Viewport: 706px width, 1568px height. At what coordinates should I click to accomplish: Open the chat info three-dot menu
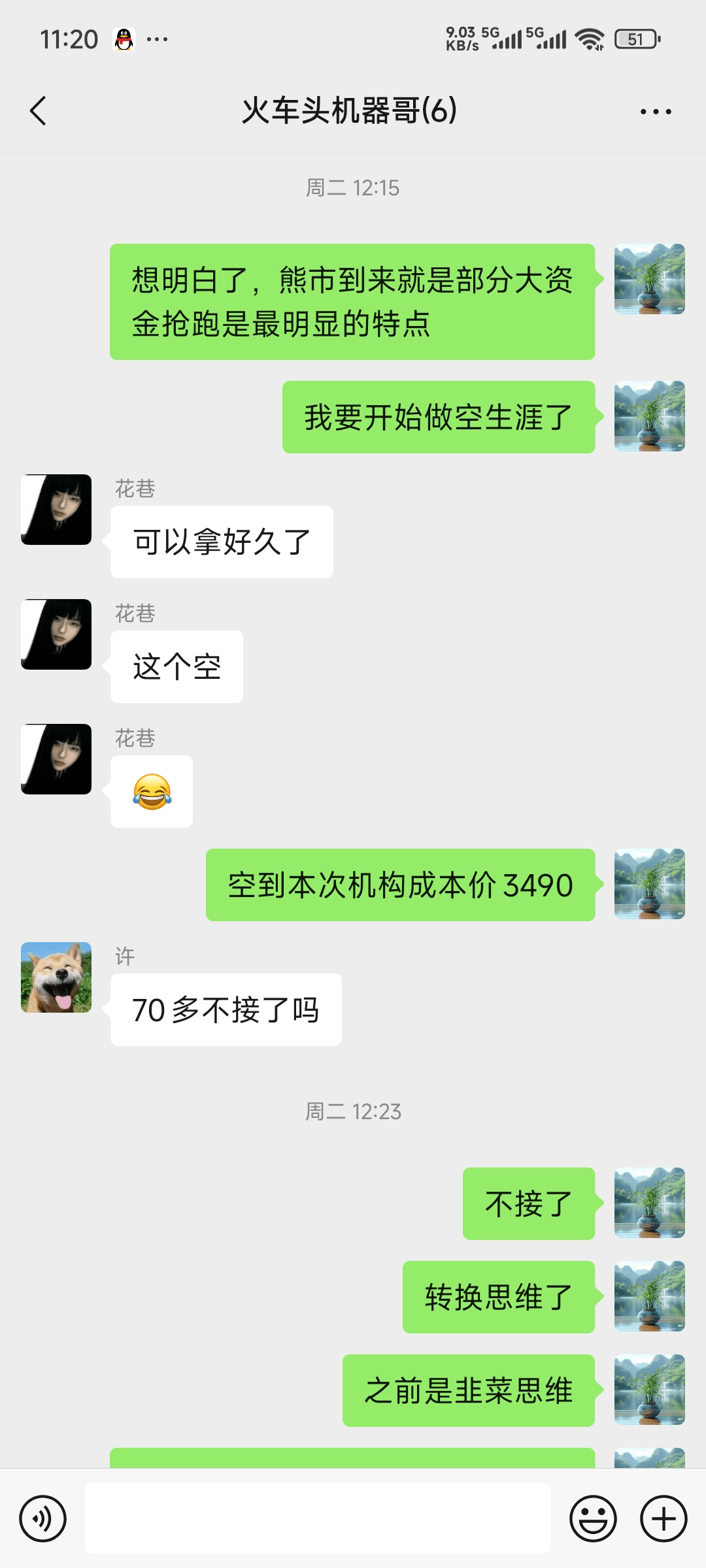pos(655,112)
